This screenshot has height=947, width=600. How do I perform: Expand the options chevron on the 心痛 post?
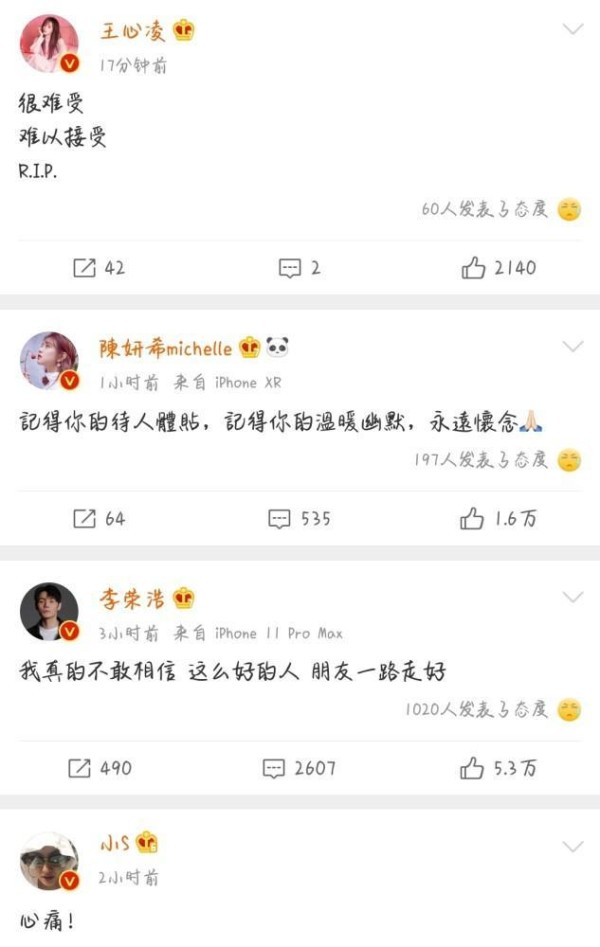[573, 846]
